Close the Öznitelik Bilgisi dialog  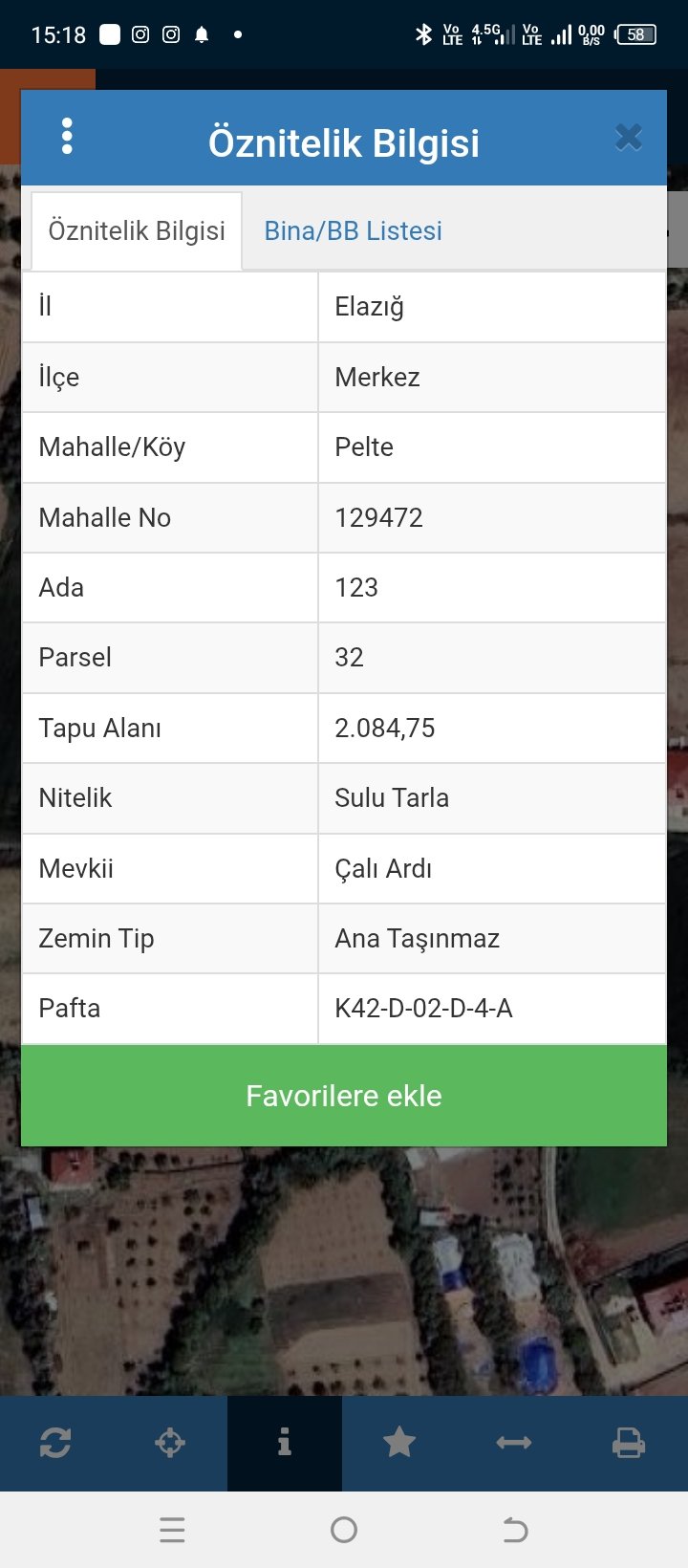(628, 138)
